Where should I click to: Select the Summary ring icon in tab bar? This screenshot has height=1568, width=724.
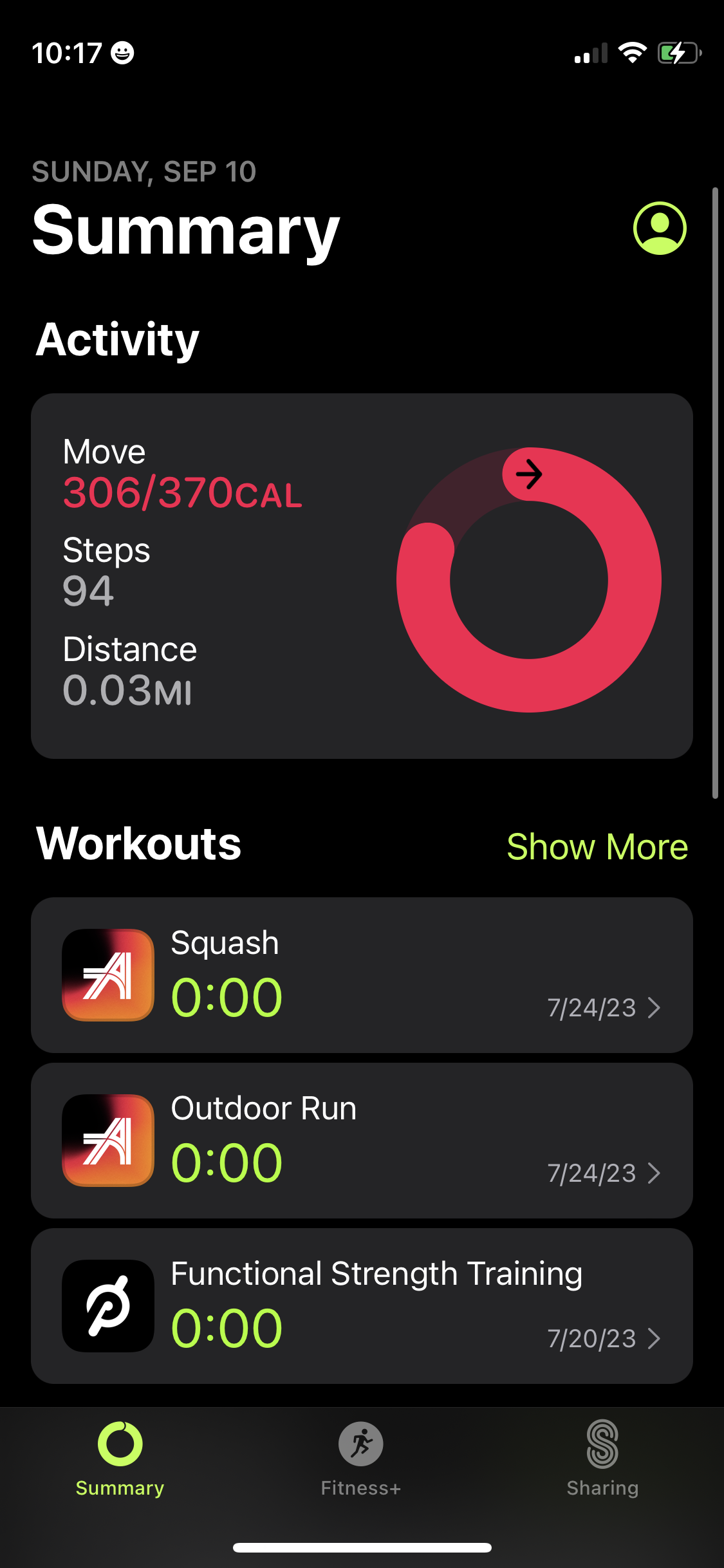click(x=120, y=1444)
